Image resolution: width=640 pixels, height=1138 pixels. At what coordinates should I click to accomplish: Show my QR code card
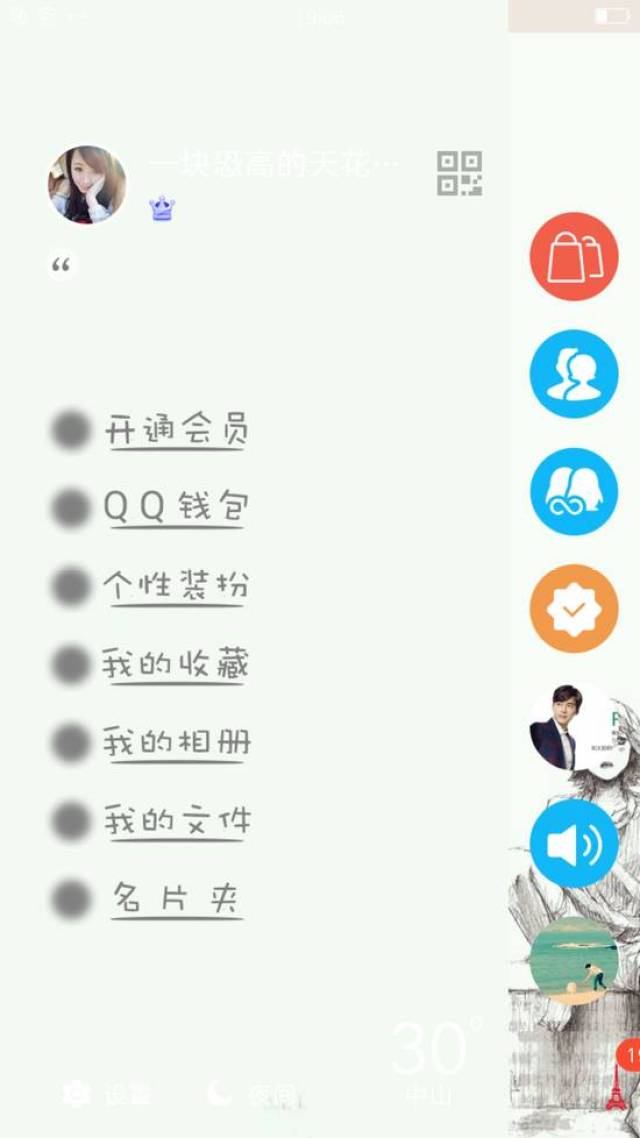tap(459, 173)
